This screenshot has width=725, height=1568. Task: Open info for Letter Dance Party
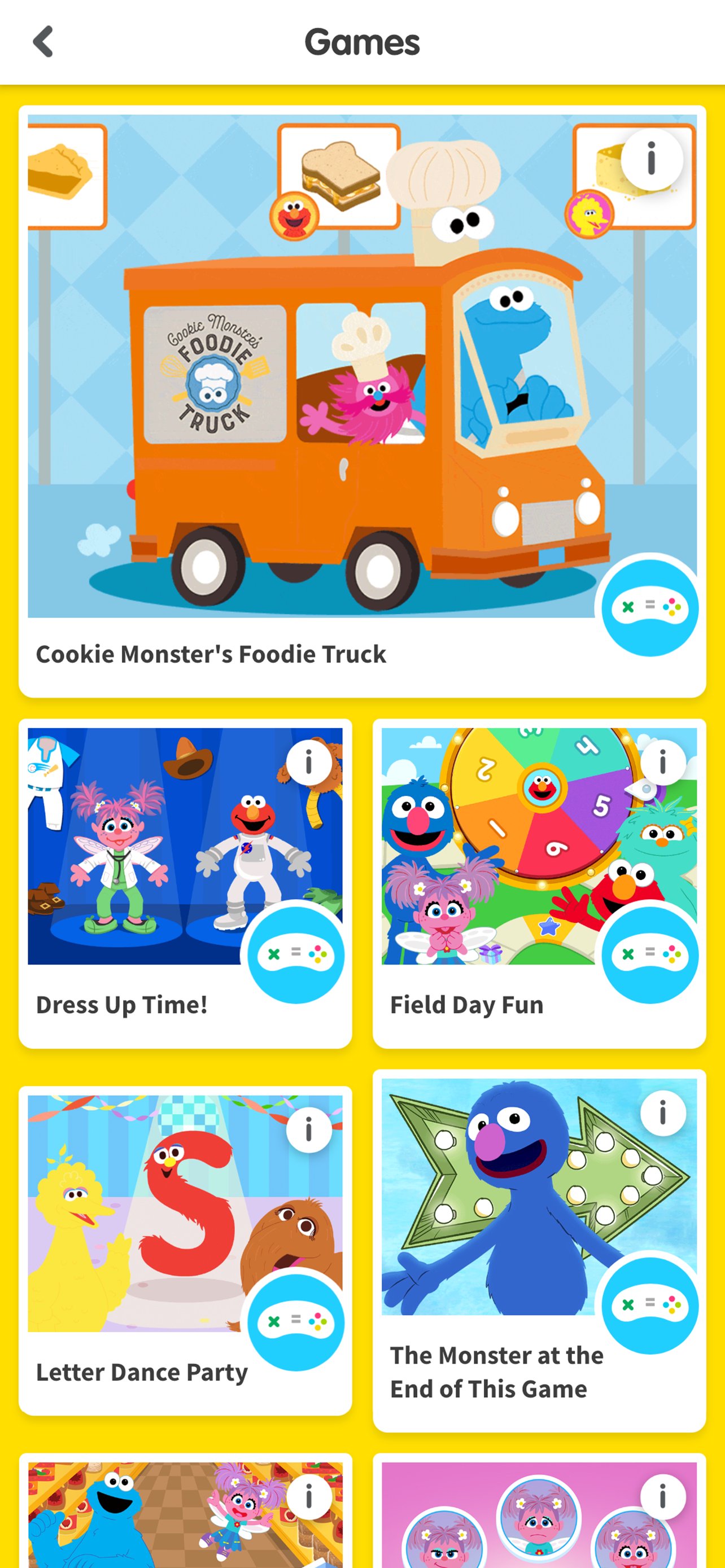309,1130
